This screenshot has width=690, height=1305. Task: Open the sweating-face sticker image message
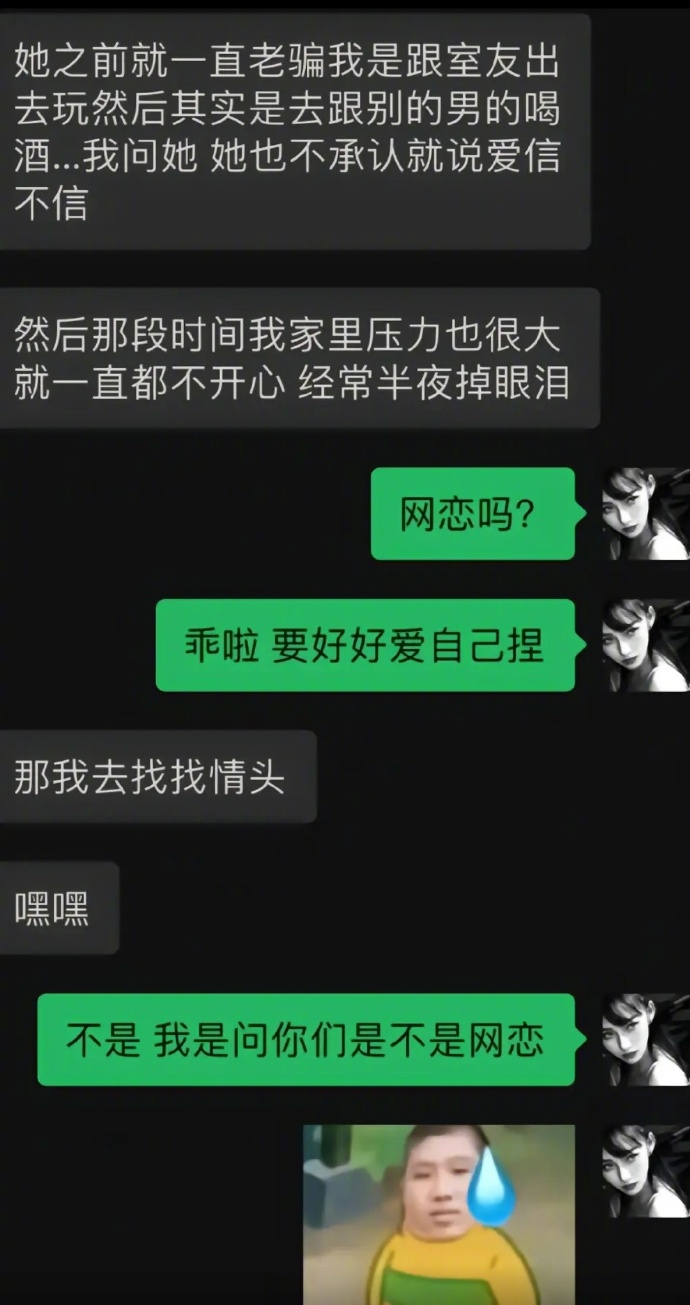pos(439,1213)
